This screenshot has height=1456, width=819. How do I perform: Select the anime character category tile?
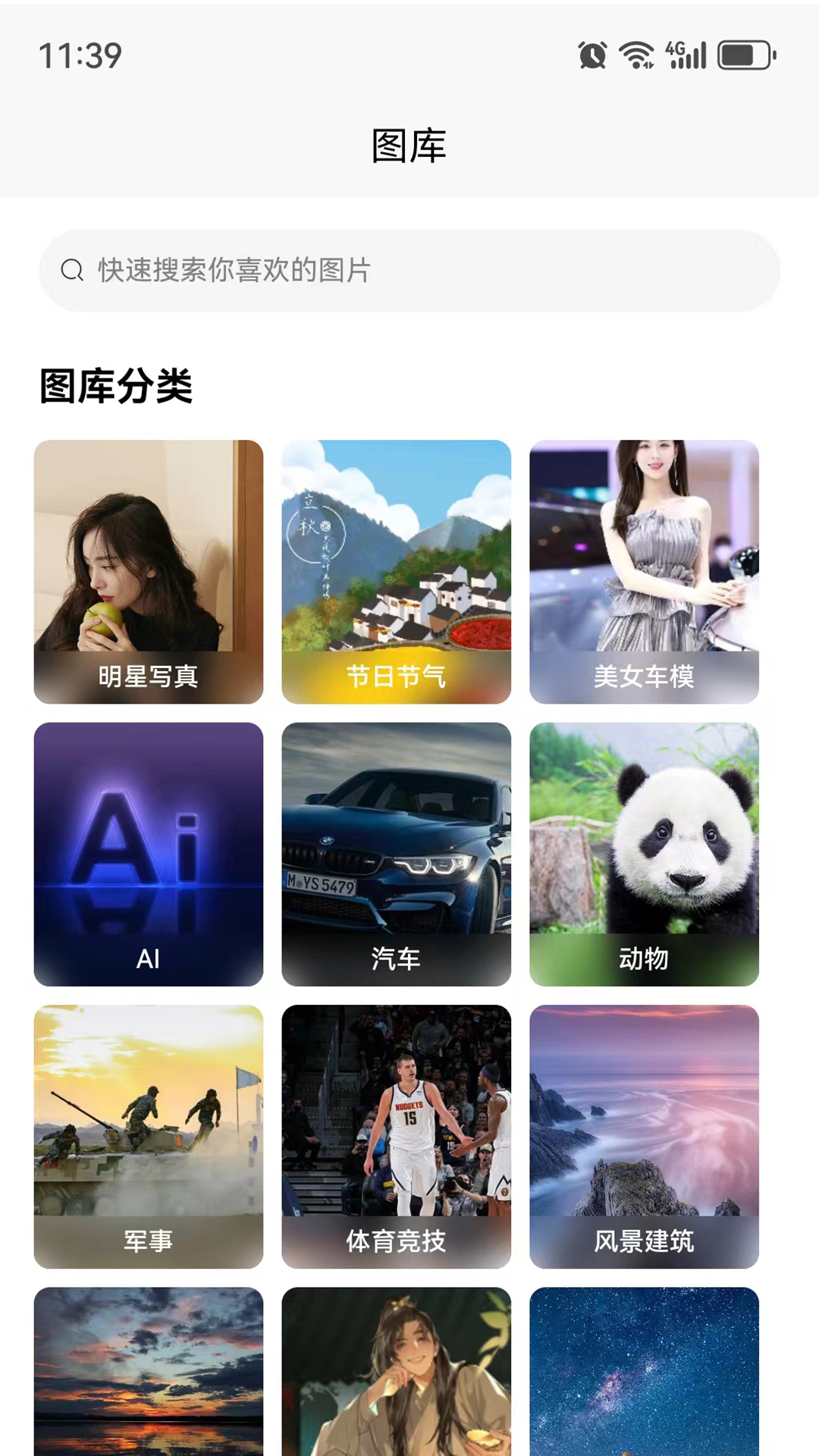(x=396, y=1371)
